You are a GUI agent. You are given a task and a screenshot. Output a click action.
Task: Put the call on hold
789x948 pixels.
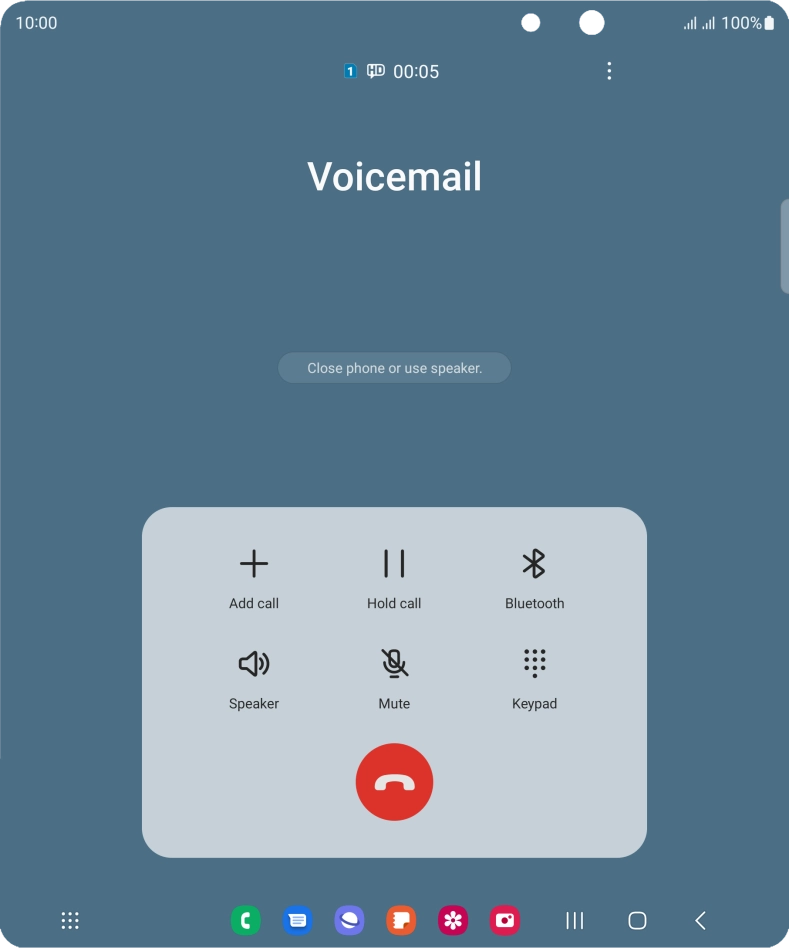394,577
